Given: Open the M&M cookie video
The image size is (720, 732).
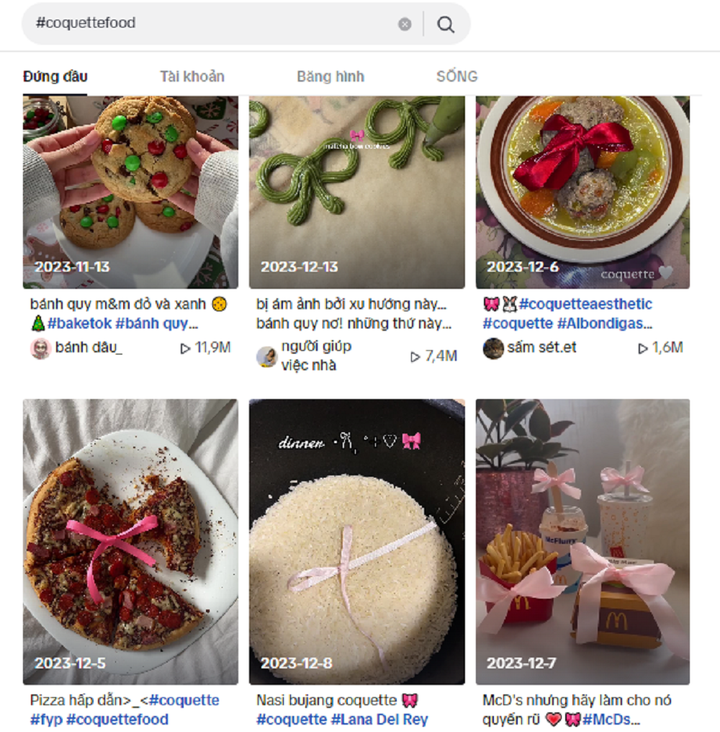Looking at the screenshot, I should (130, 190).
